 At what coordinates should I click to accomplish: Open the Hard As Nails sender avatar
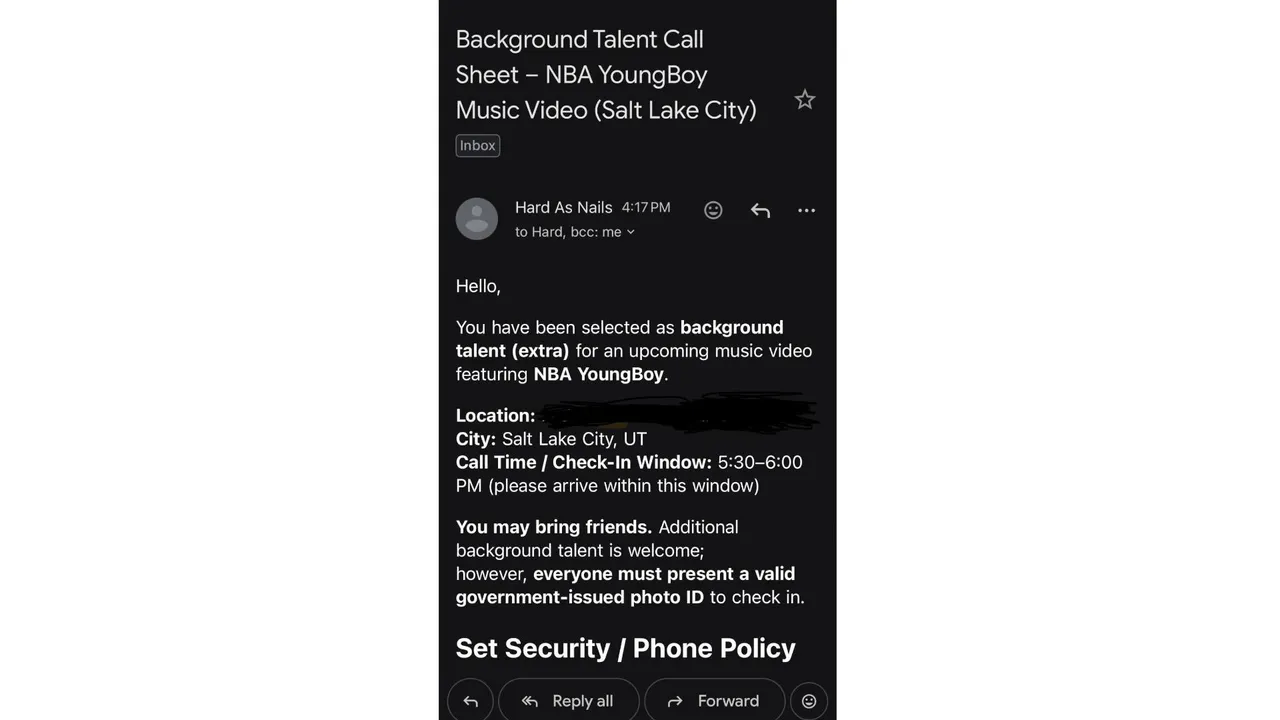(477, 219)
